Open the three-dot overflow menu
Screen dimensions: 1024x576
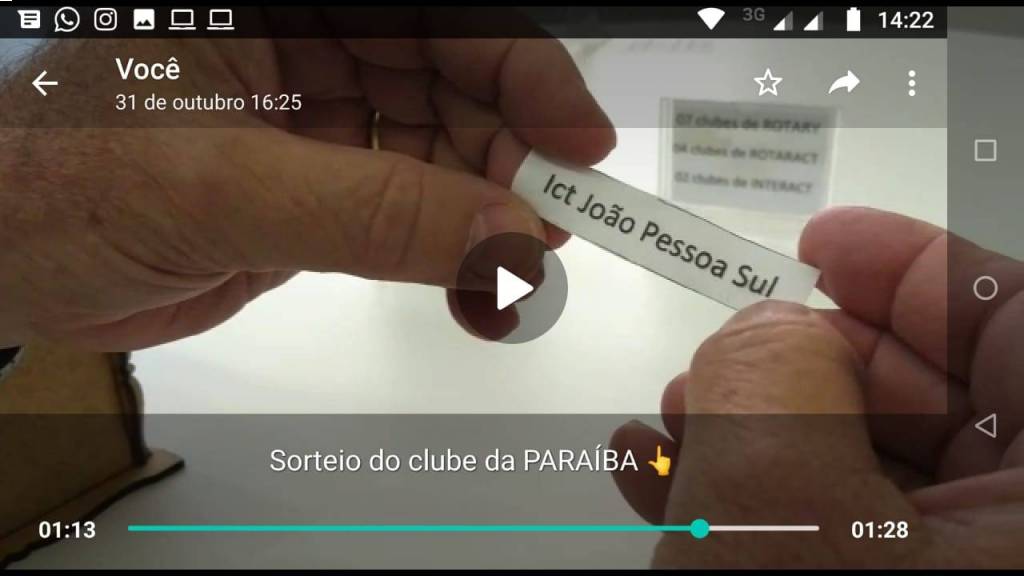[911, 83]
